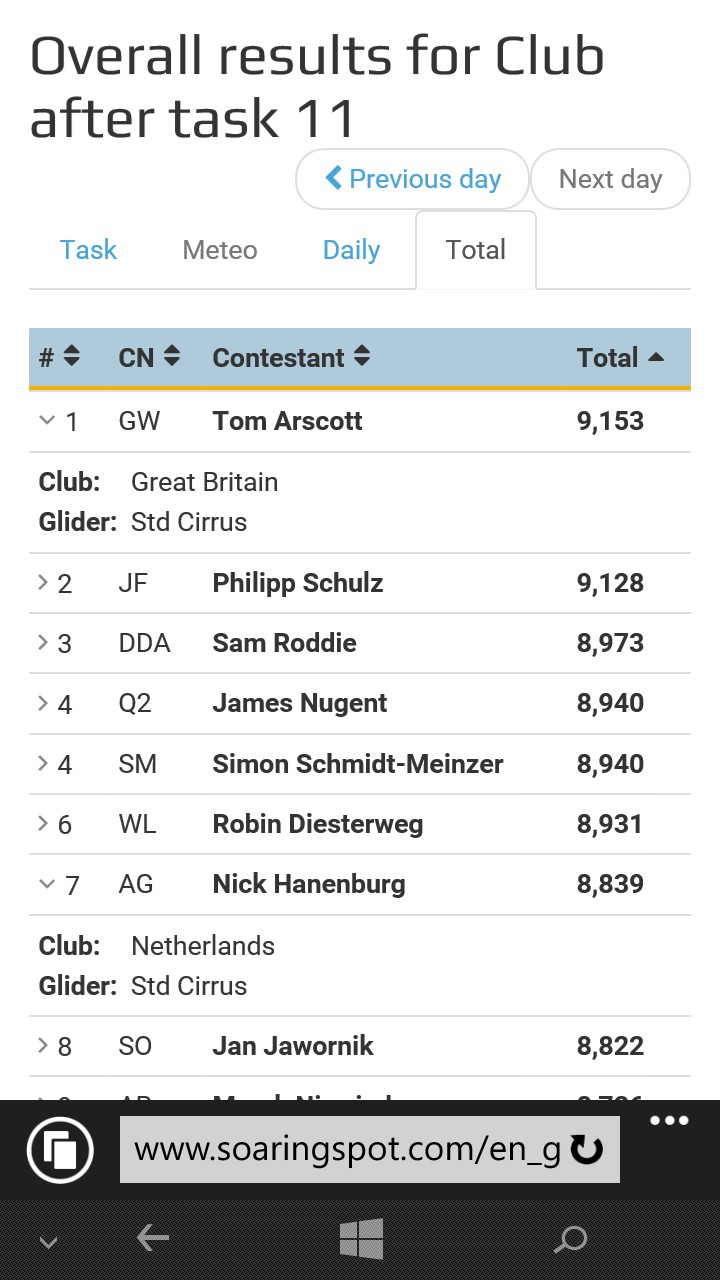The height and width of the screenshot is (1280, 720).
Task: Switch to the Task tab
Action: tap(88, 250)
